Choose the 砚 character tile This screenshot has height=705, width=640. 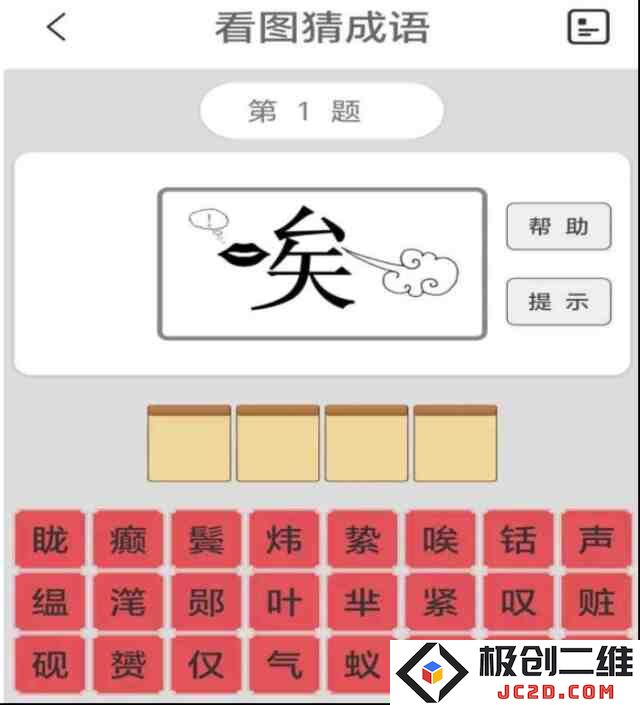pos(50,663)
